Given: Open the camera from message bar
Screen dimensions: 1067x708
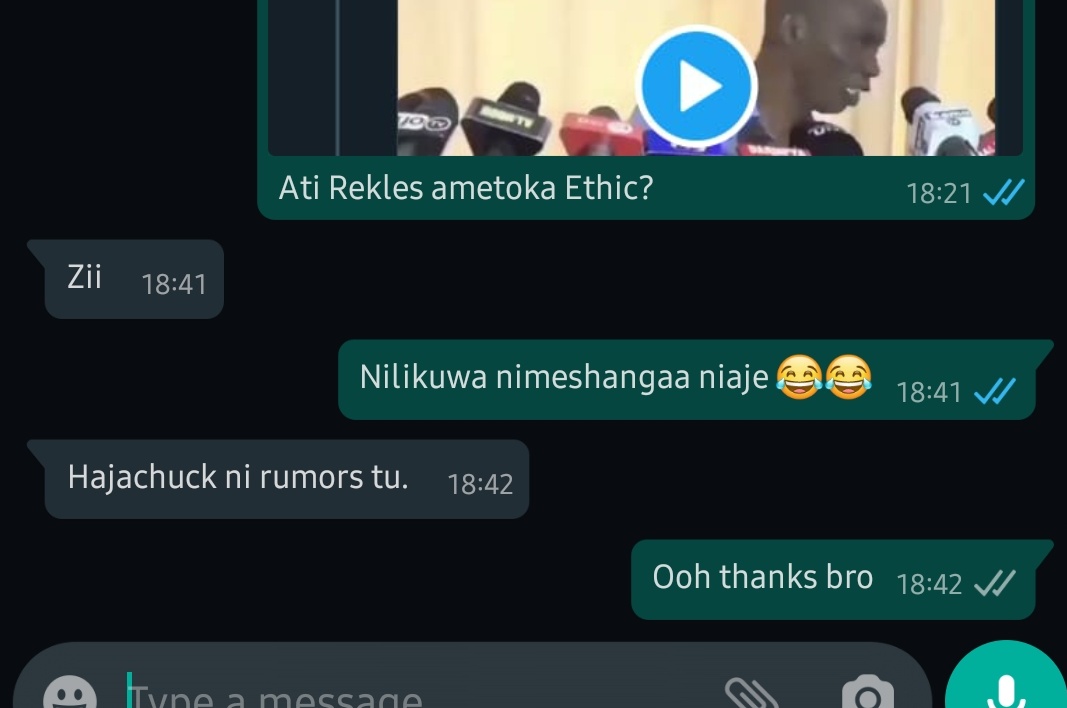Looking at the screenshot, I should (x=867, y=693).
